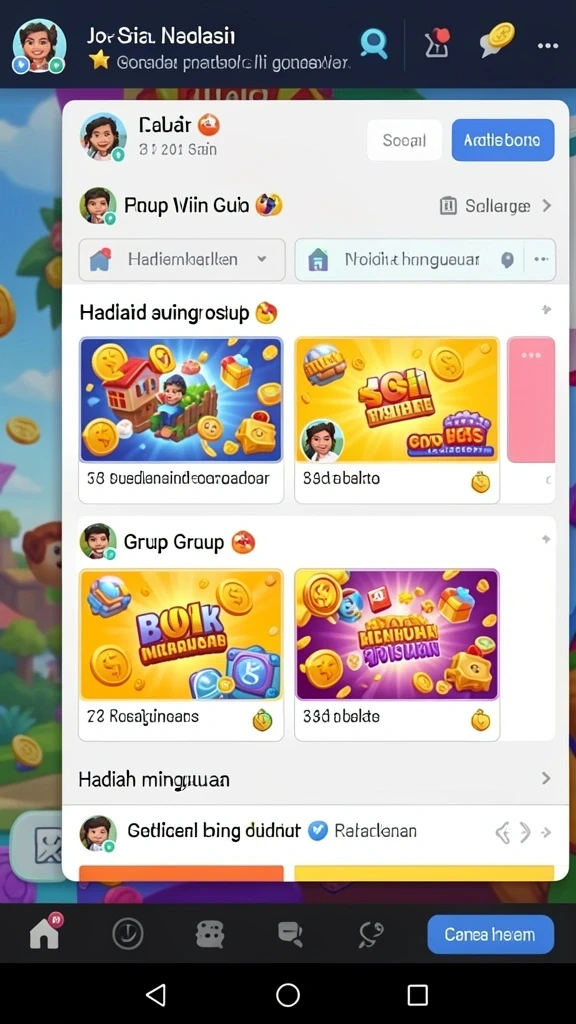The width and height of the screenshot is (576, 1024).
Task: Tap the Android back button
Action: click(155, 995)
